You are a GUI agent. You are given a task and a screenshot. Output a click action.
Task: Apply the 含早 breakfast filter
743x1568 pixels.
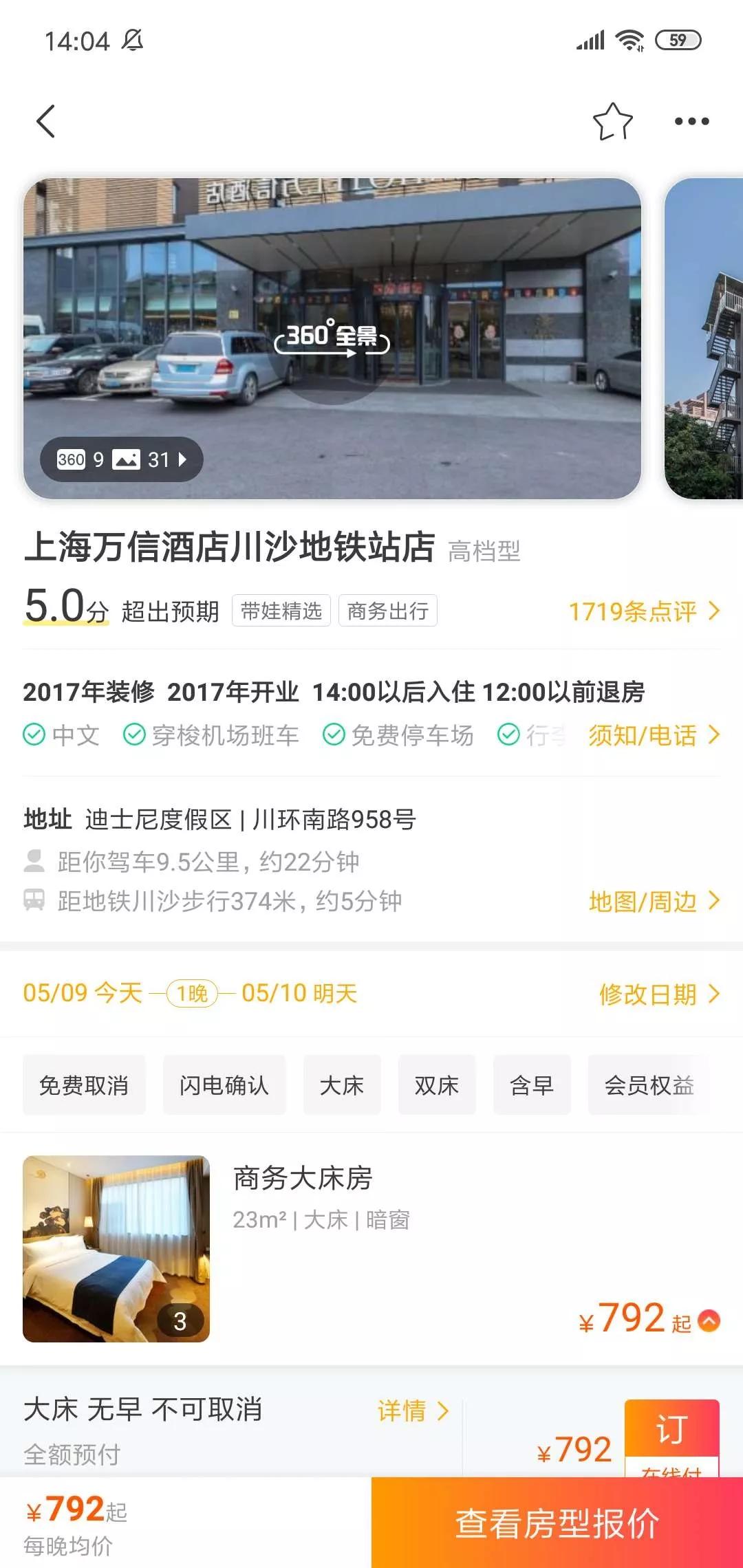tap(532, 1085)
